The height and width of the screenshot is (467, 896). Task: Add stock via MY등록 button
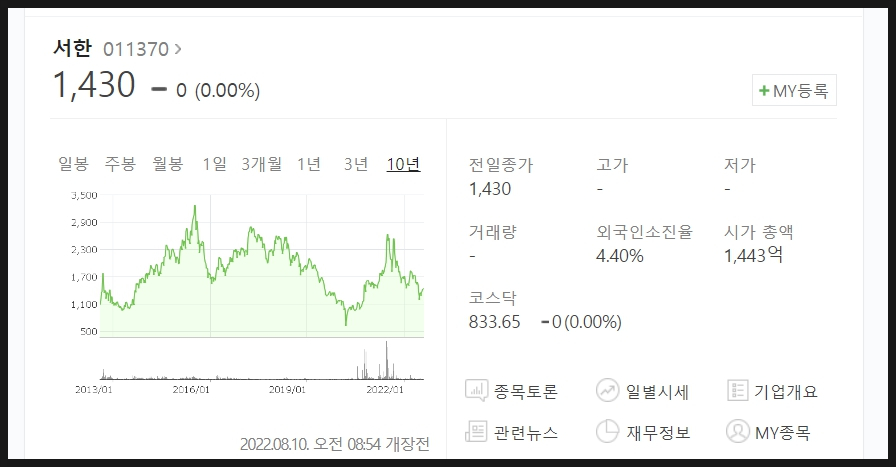click(794, 91)
